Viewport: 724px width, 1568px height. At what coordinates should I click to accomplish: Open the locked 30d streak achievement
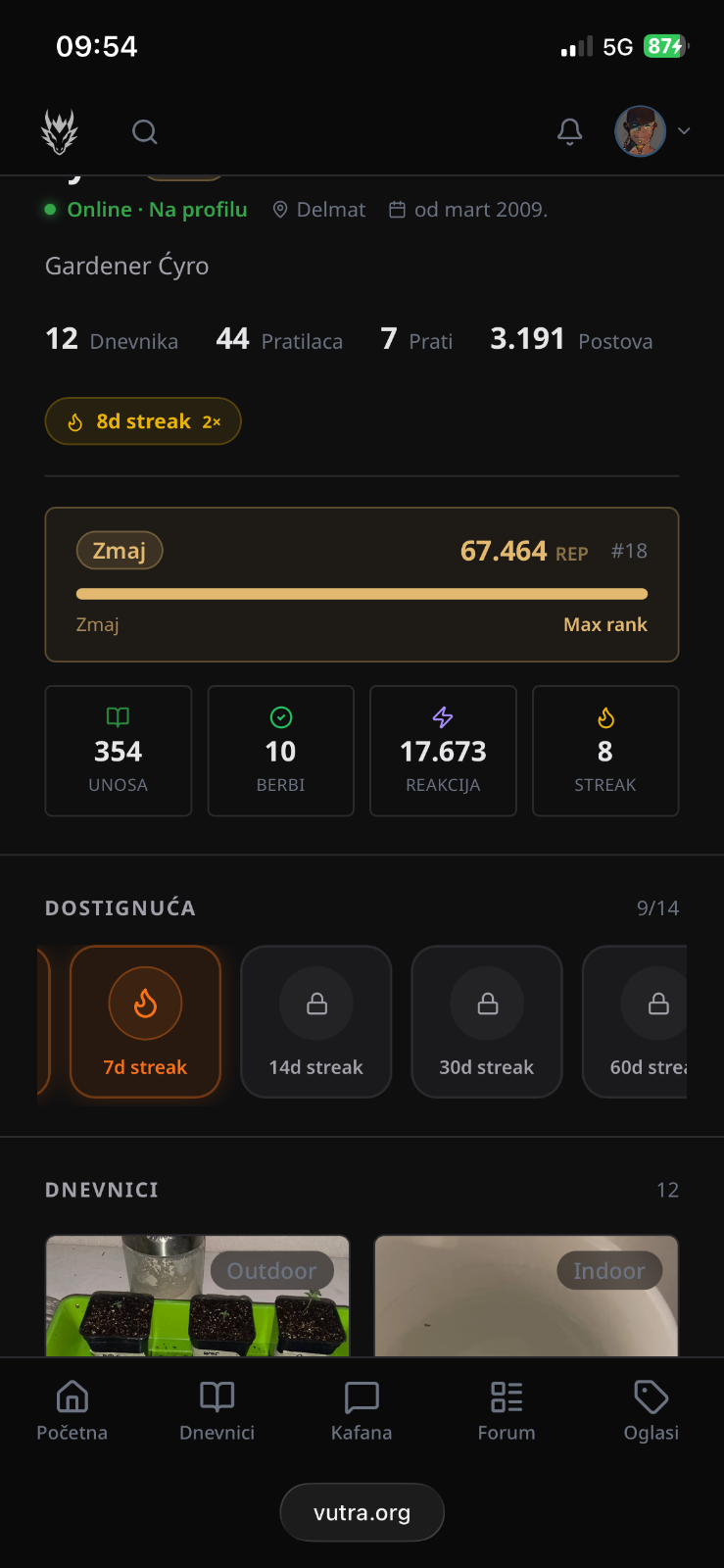click(487, 1021)
